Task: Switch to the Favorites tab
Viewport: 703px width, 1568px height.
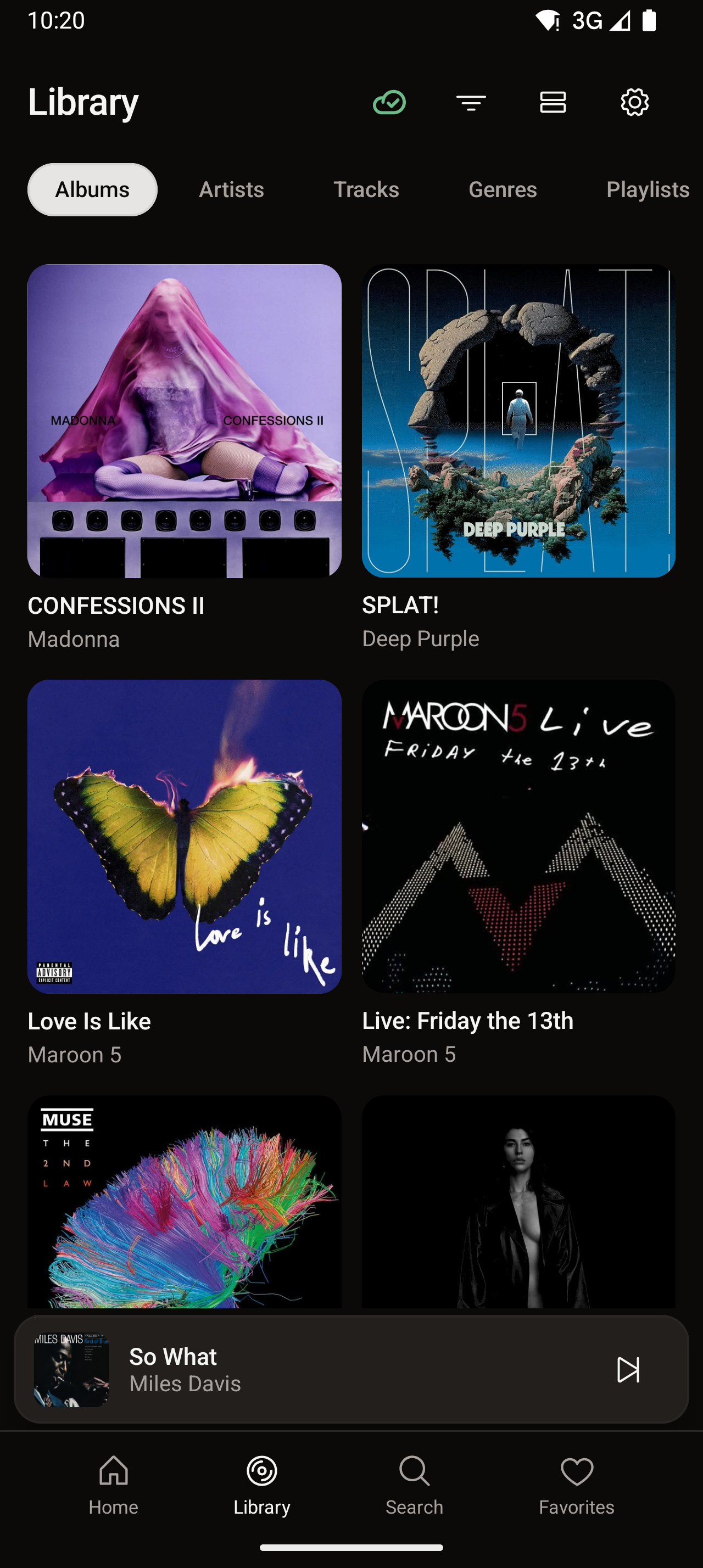Action: point(576,1485)
